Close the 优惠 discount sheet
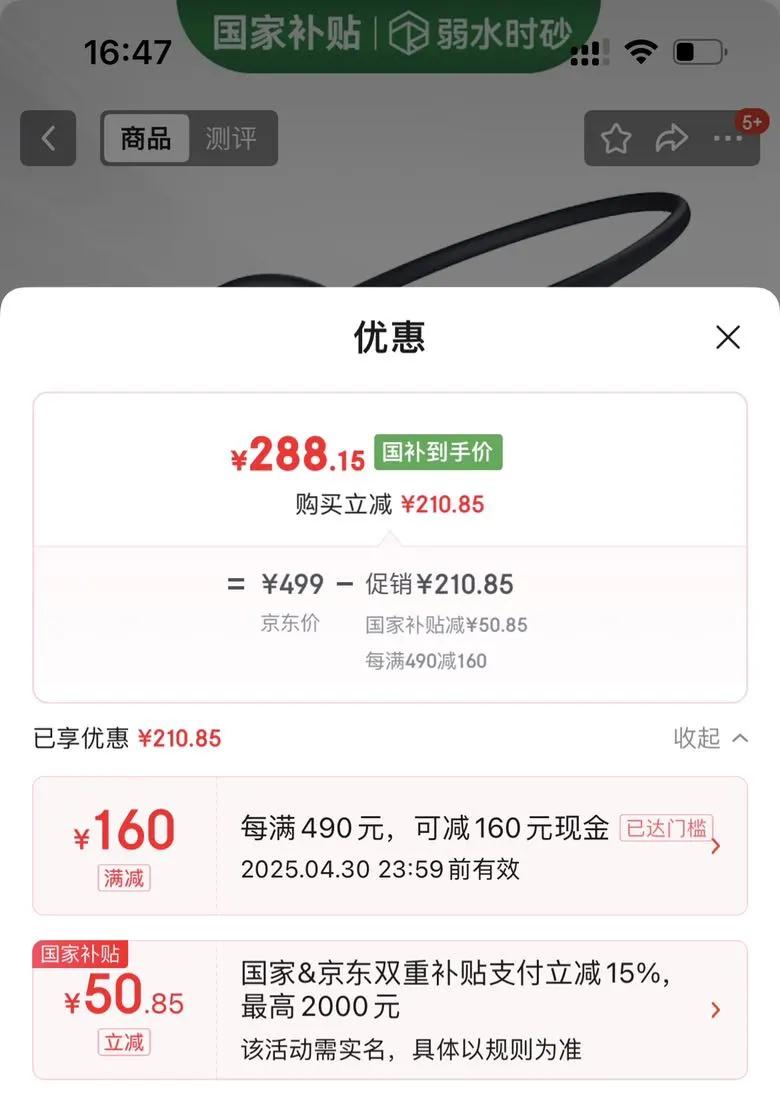This screenshot has width=780, height=1096. point(728,337)
